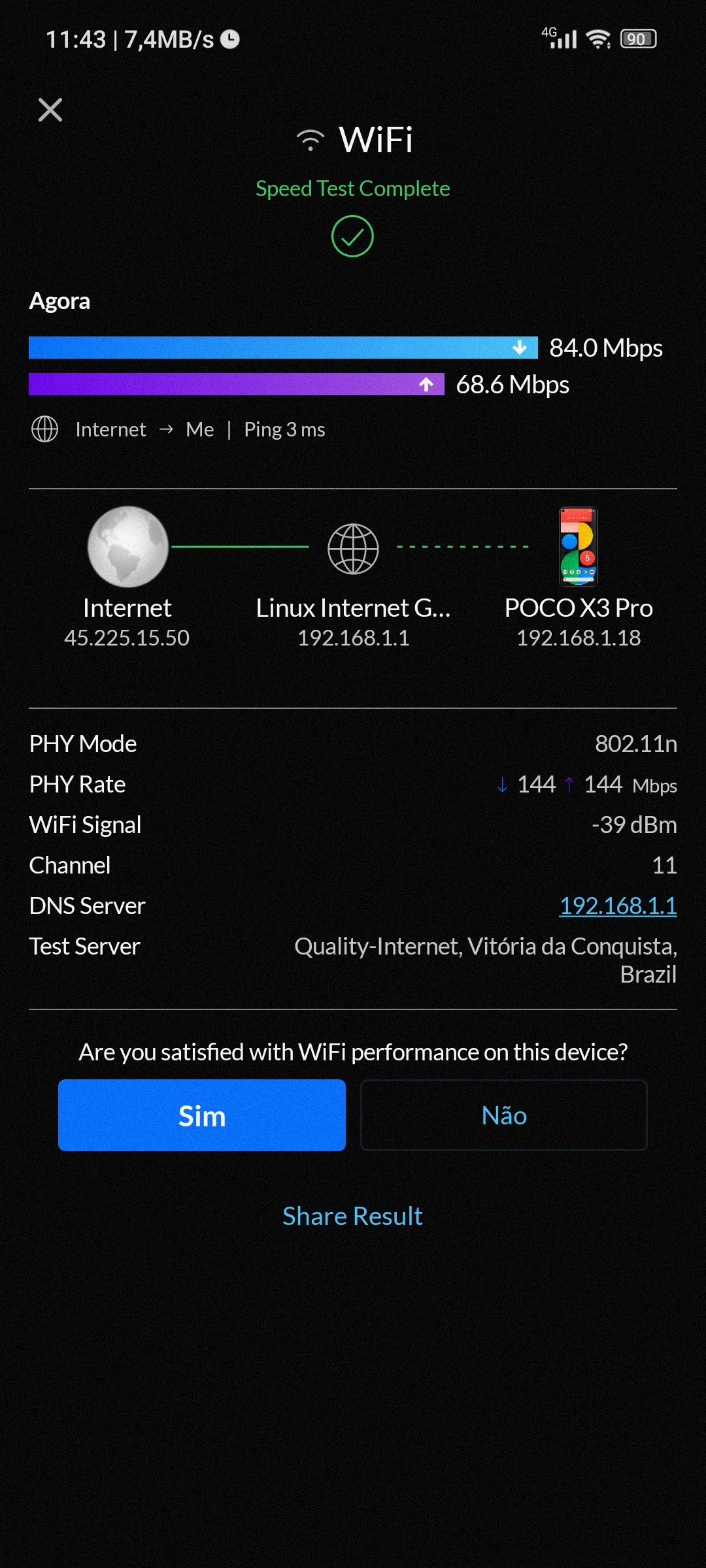Share the speed test result
This screenshot has height=1568, width=706.
tap(352, 1216)
